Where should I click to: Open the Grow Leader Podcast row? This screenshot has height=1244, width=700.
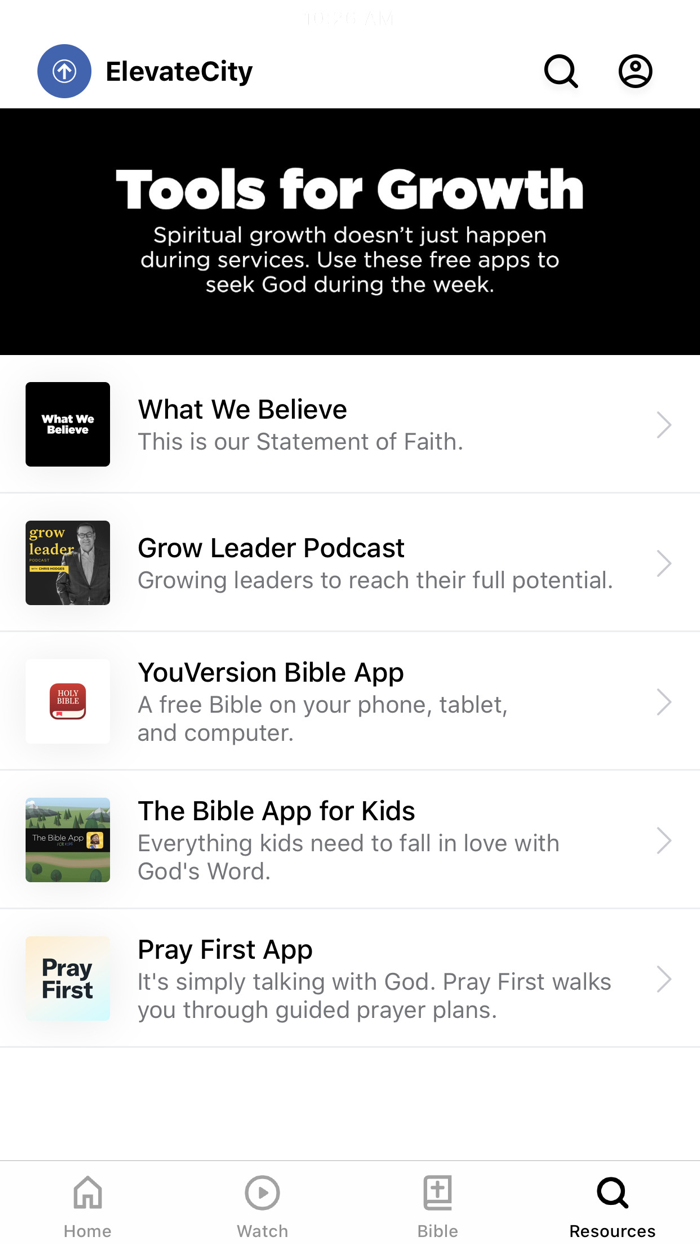pos(350,563)
